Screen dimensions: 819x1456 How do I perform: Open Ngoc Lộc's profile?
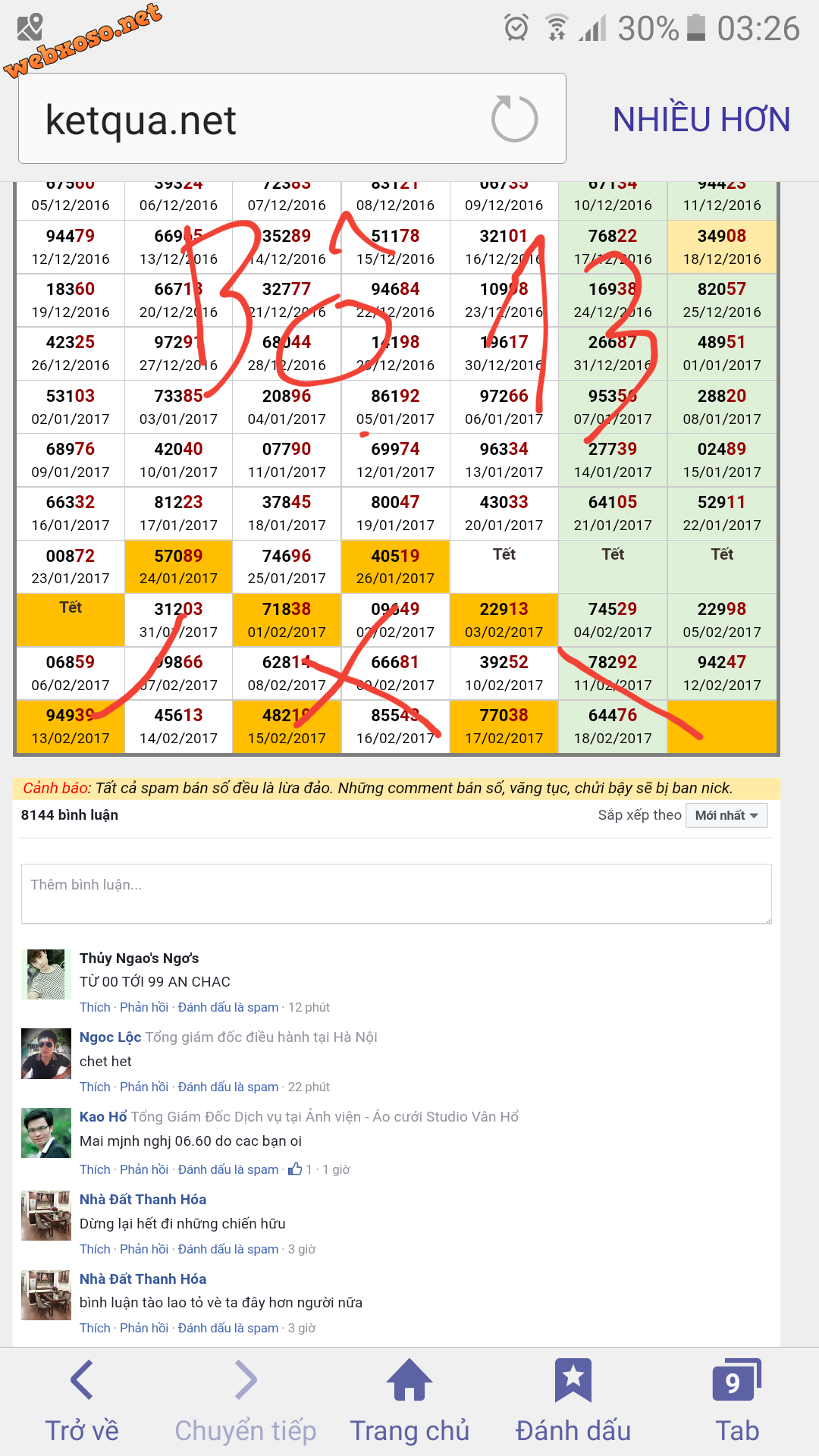[110, 1037]
